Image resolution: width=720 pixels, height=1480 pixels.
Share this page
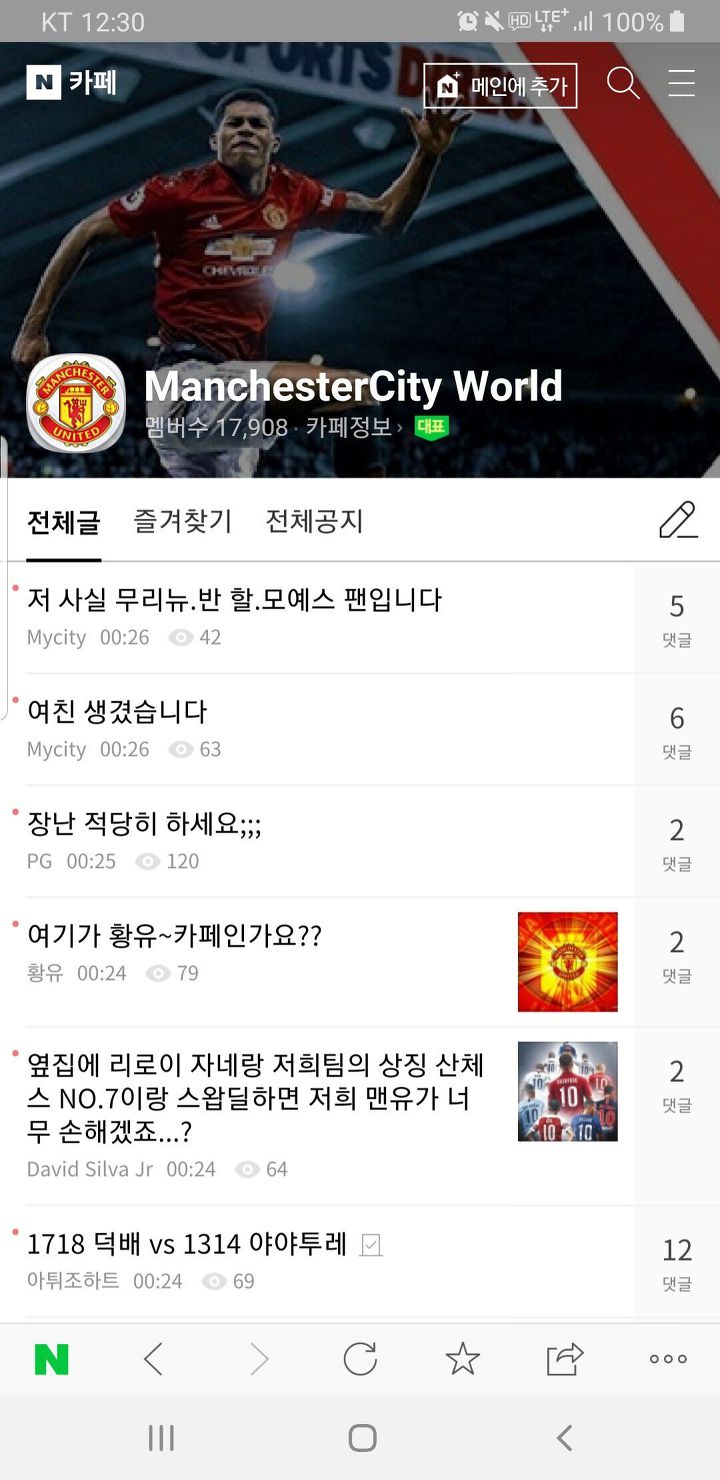565,1359
